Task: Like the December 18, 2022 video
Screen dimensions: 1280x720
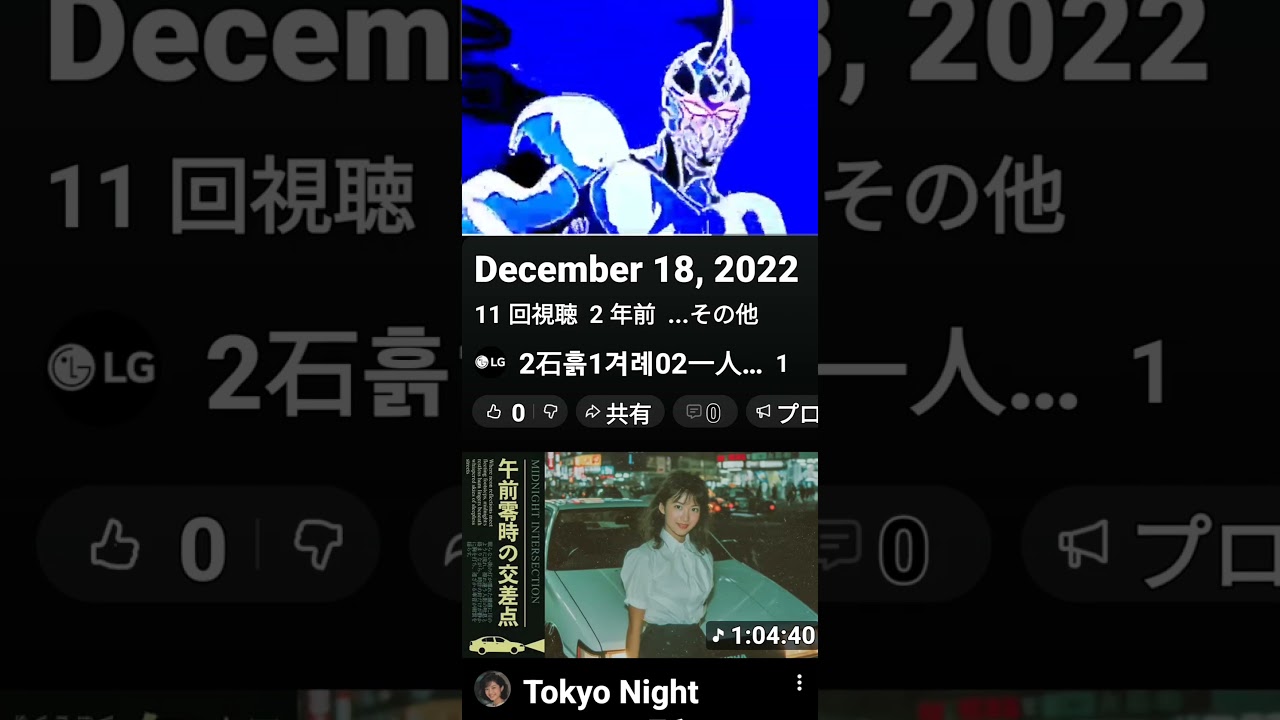Action: pos(504,412)
